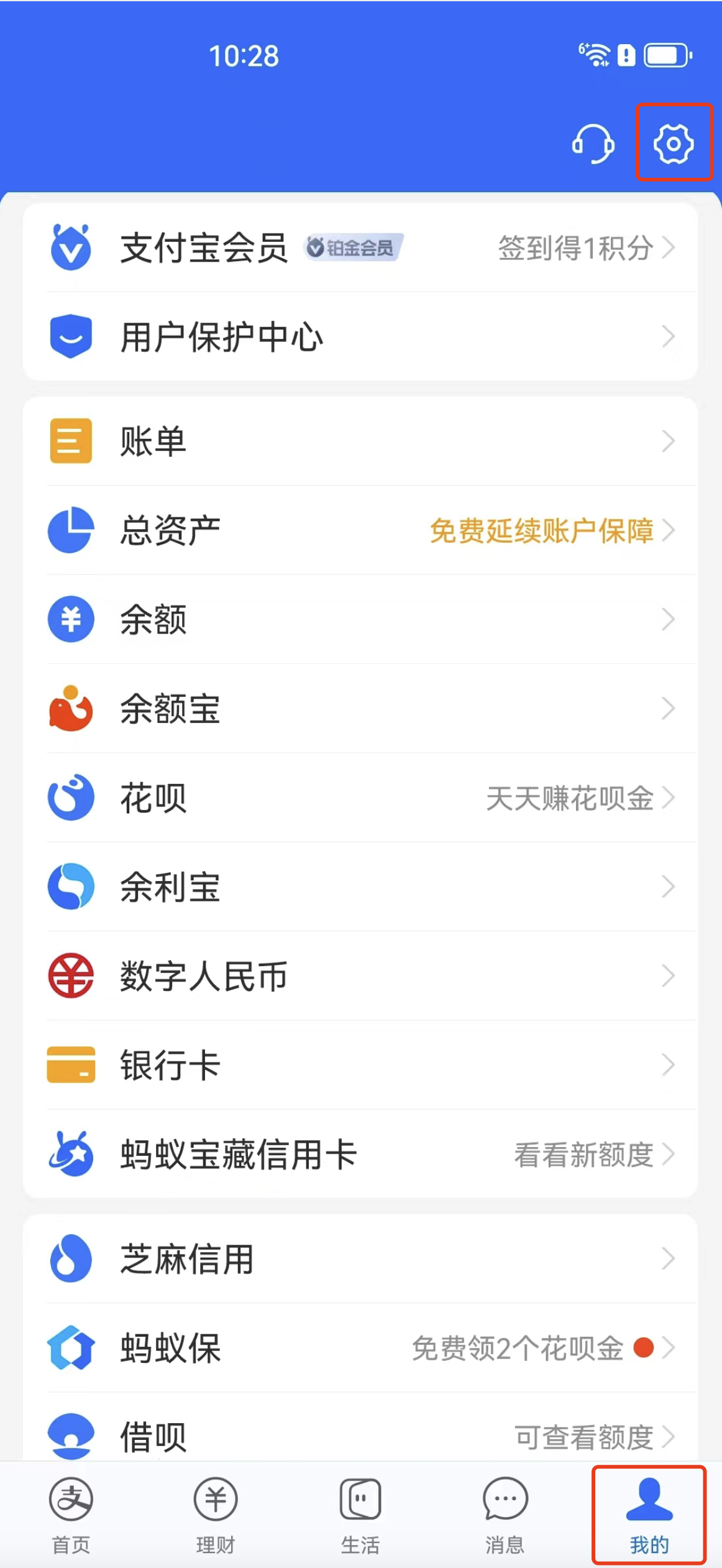Open 余额宝
Screen dimensions: 722x1568
point(360,708)
